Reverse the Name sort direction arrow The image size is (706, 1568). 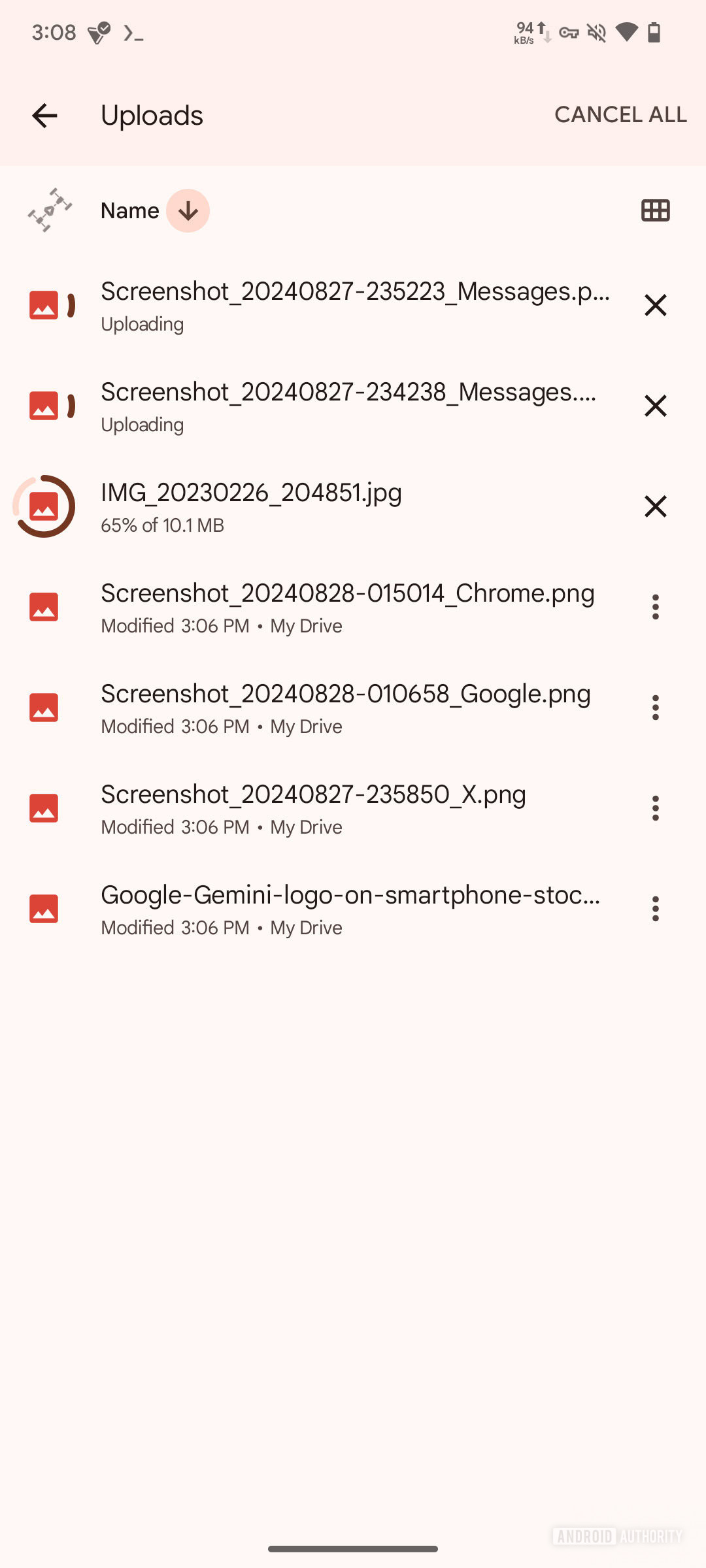tap(188, 211)
